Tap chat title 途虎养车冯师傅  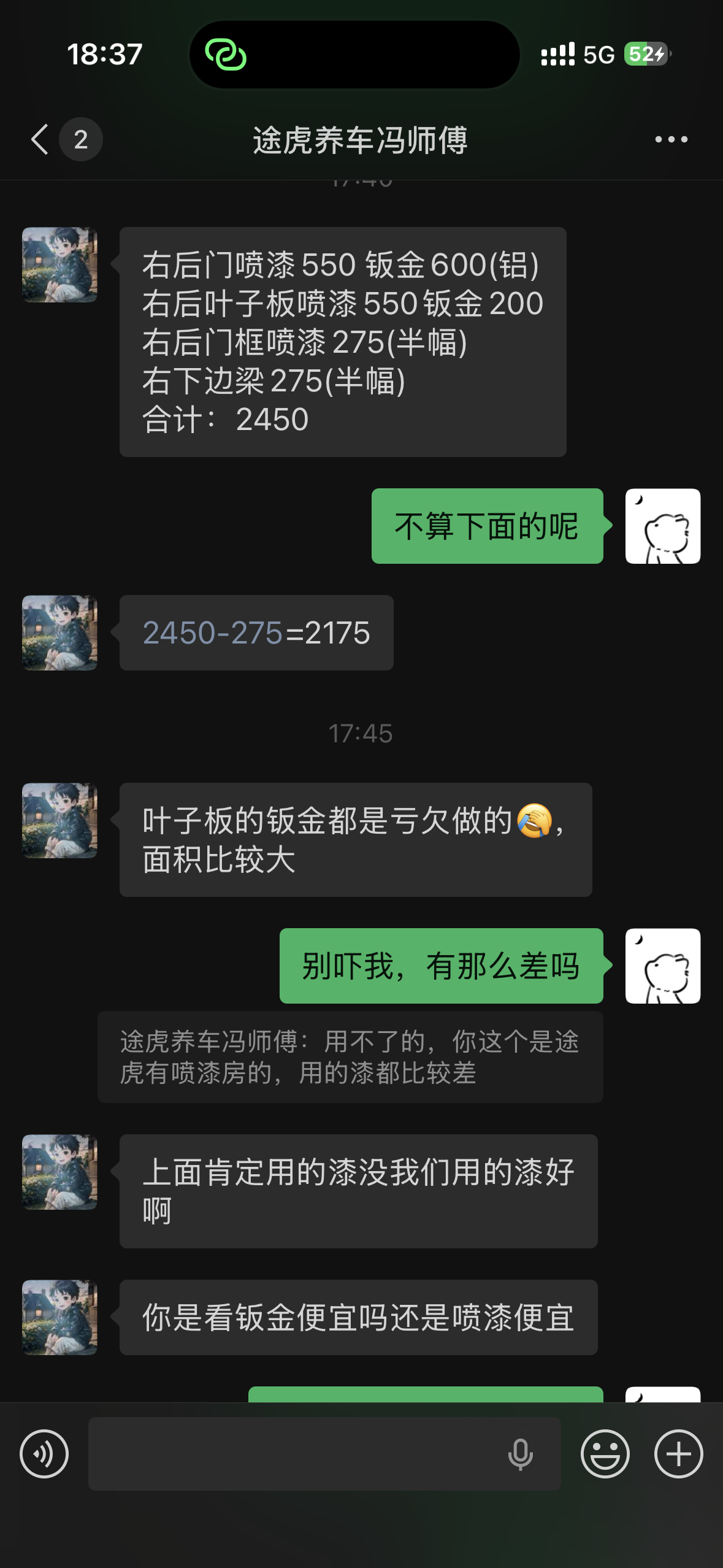361,139
